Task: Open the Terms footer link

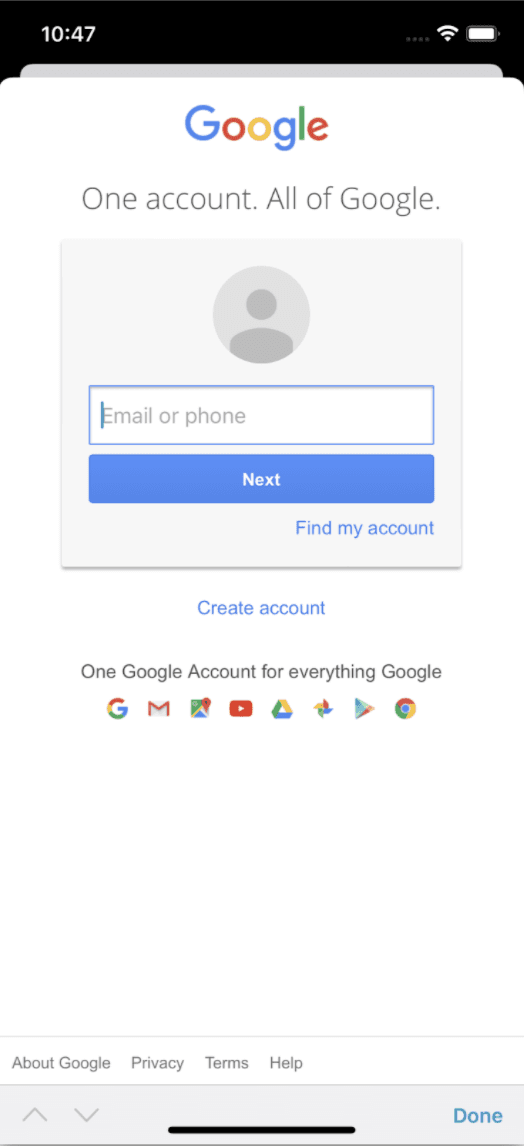Action: pyautogui.click(x=227, y=1063)
